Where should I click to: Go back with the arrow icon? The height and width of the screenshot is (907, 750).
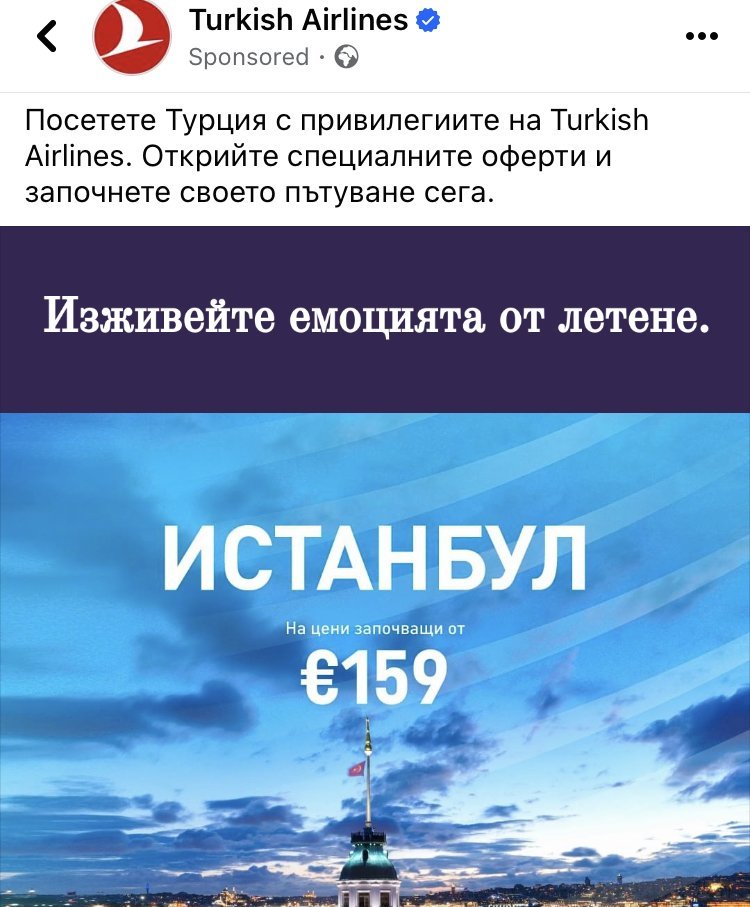(x=47, y=36)
